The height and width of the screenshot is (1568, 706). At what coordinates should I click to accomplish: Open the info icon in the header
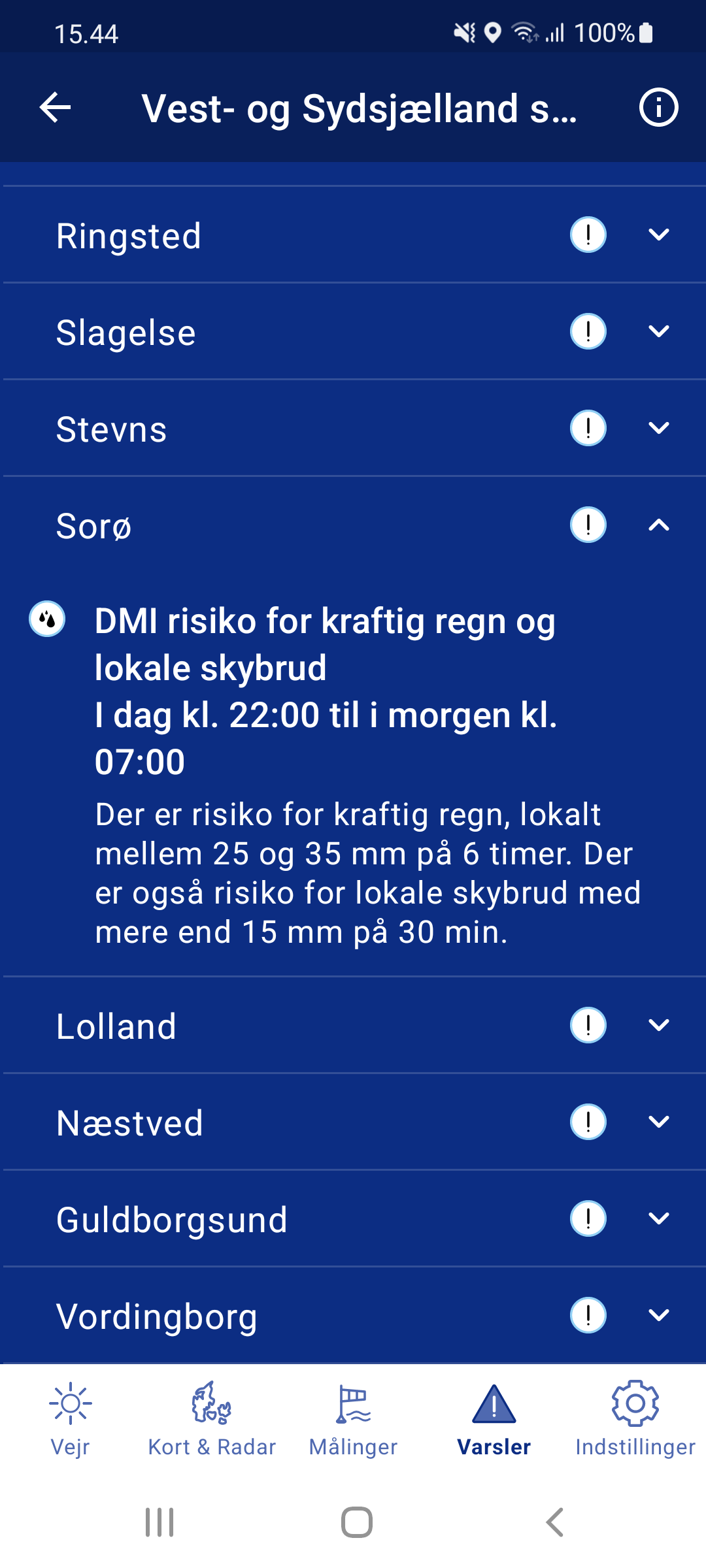point(658,108)
